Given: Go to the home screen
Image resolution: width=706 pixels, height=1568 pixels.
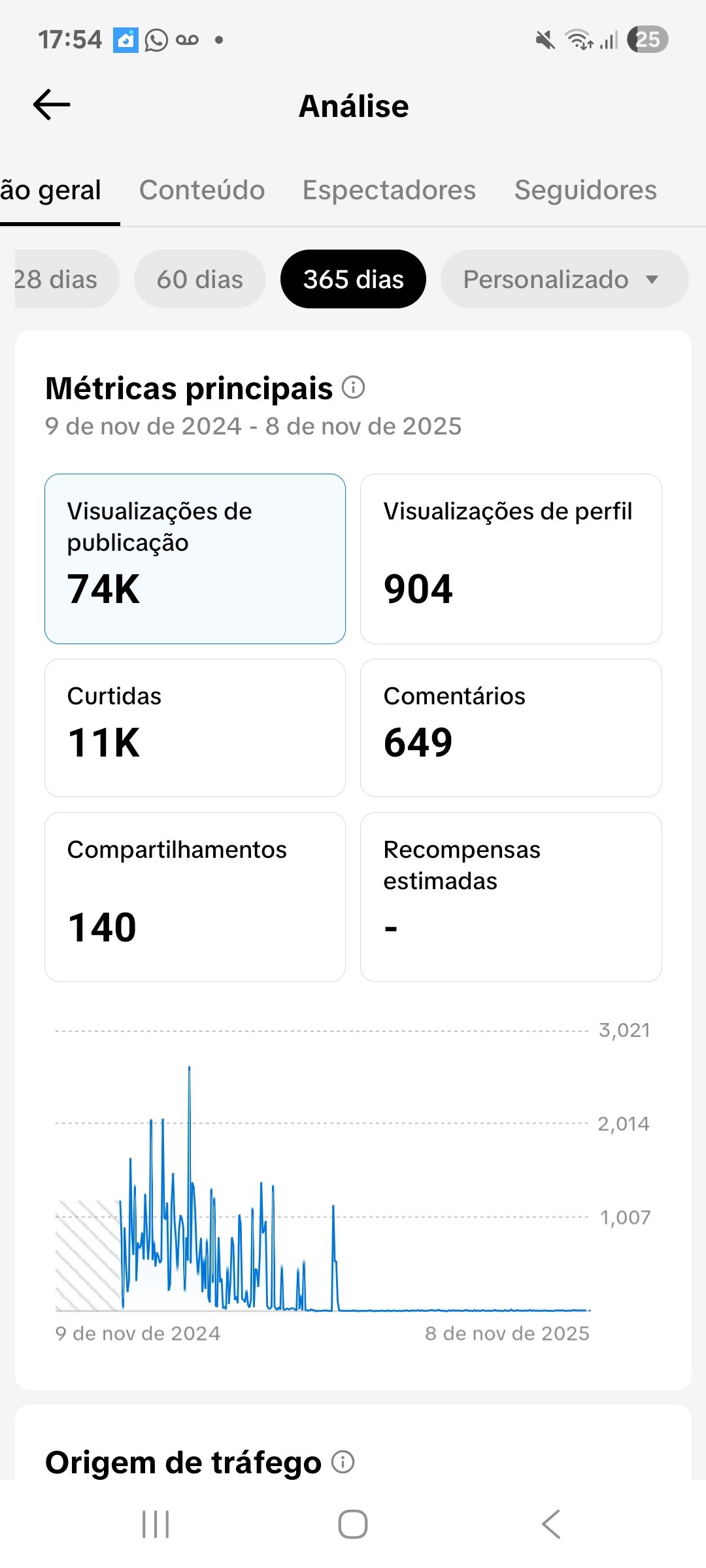Looking at the screenshot, I should point(353,1524).
